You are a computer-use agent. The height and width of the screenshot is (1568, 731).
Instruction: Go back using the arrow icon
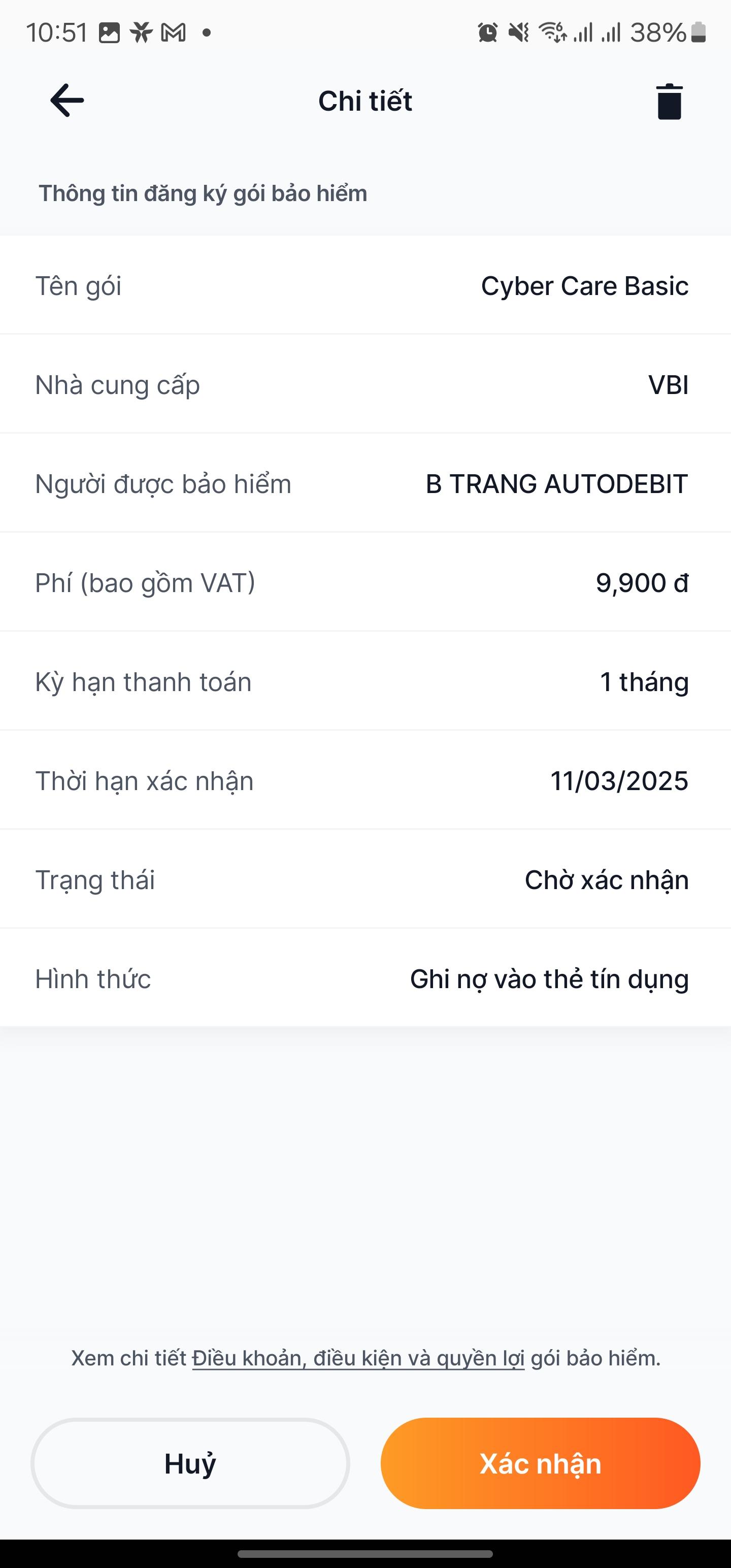tap(67, 101)
